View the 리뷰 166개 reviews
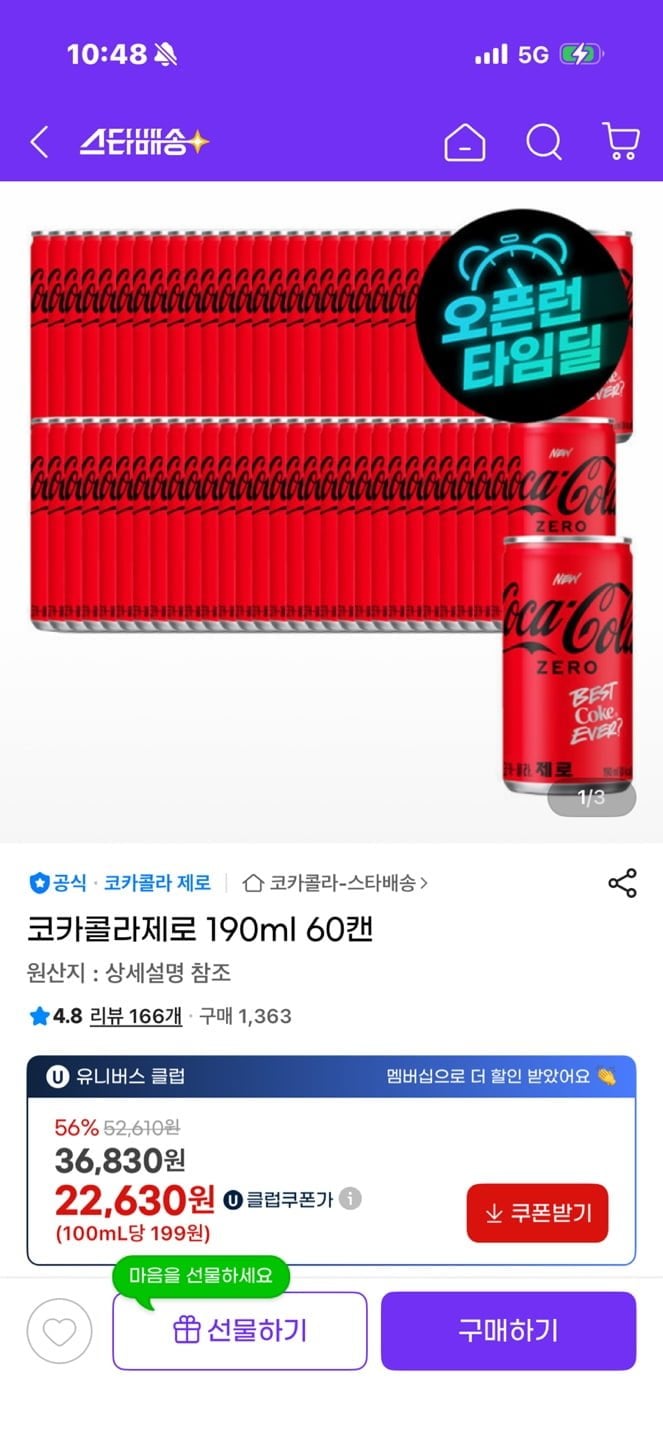This screenshot has height=1440, width=663. click(136, 1016)
